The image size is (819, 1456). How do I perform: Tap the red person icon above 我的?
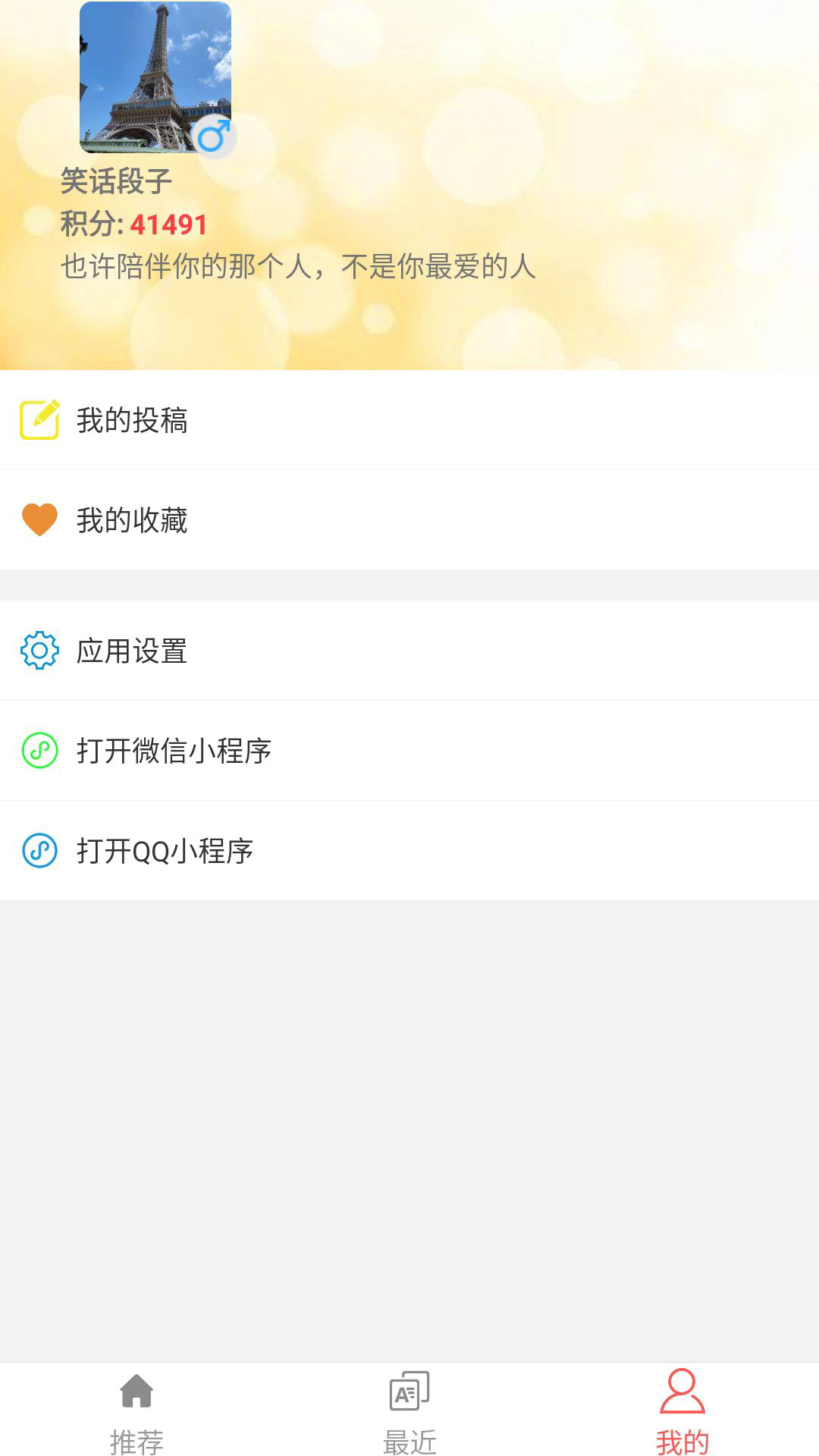[x=681, y=1392]
